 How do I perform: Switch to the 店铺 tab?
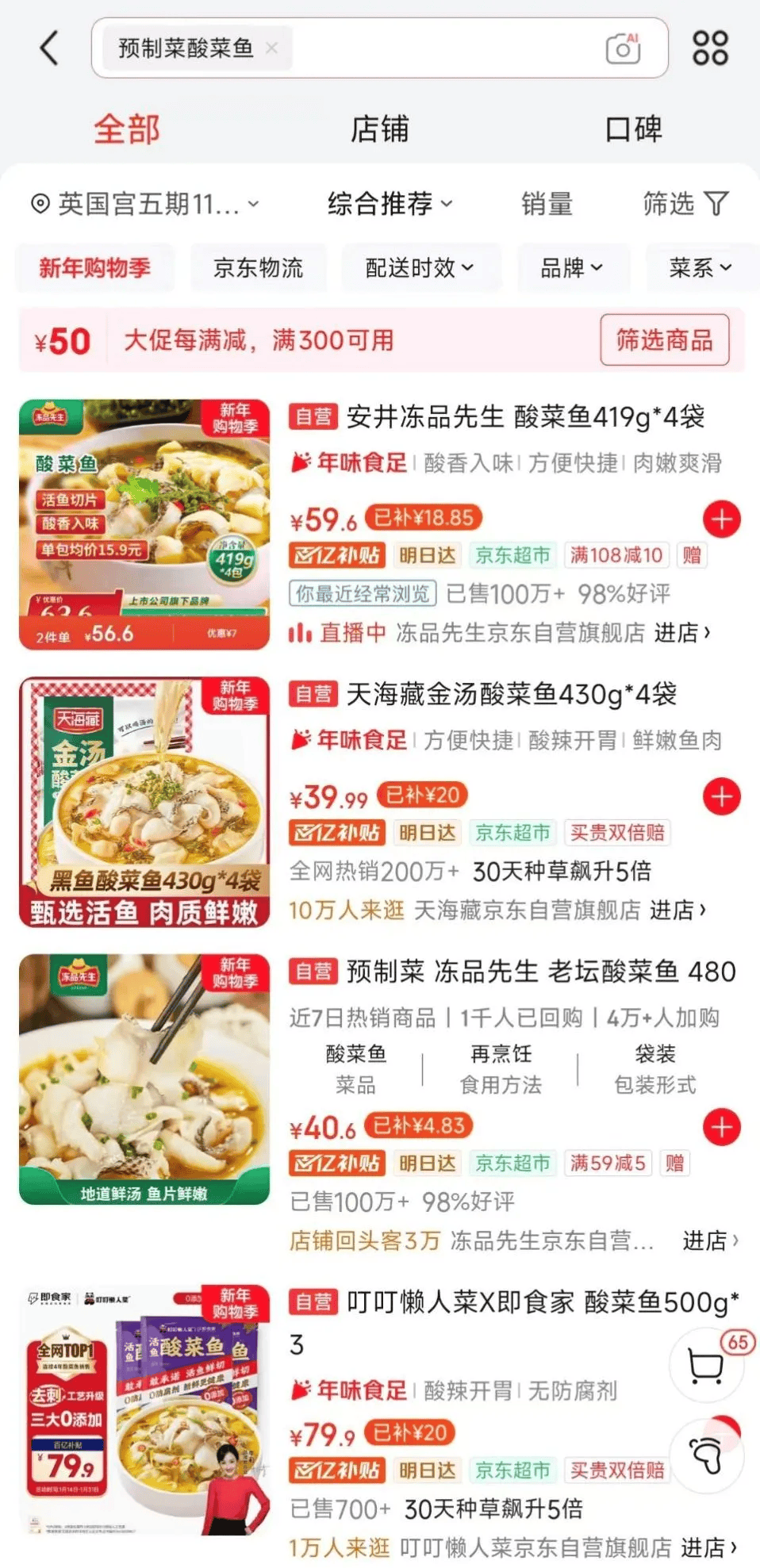tap(379, 129)
